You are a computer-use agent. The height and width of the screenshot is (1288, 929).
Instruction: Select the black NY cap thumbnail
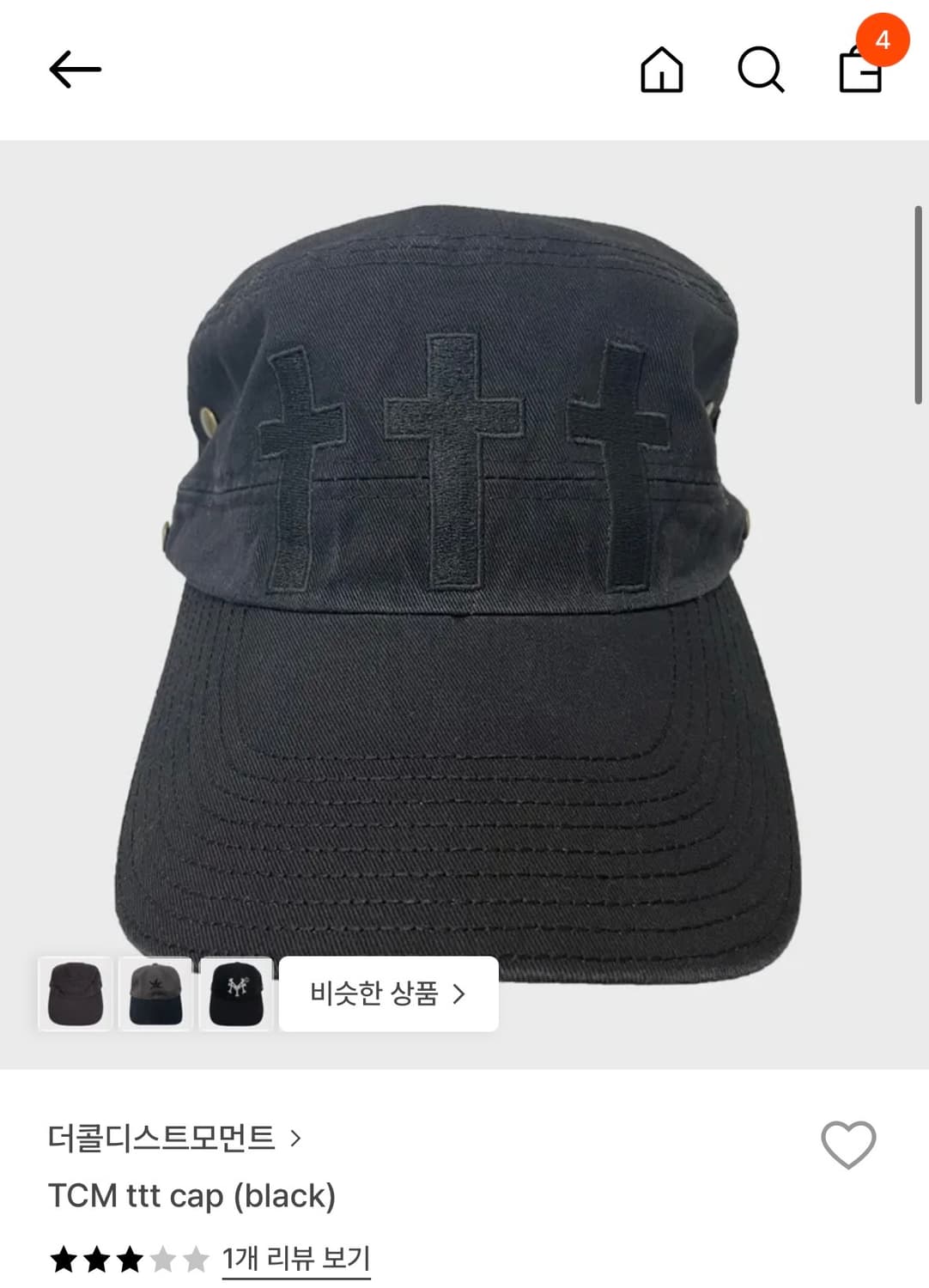(239, 994)
